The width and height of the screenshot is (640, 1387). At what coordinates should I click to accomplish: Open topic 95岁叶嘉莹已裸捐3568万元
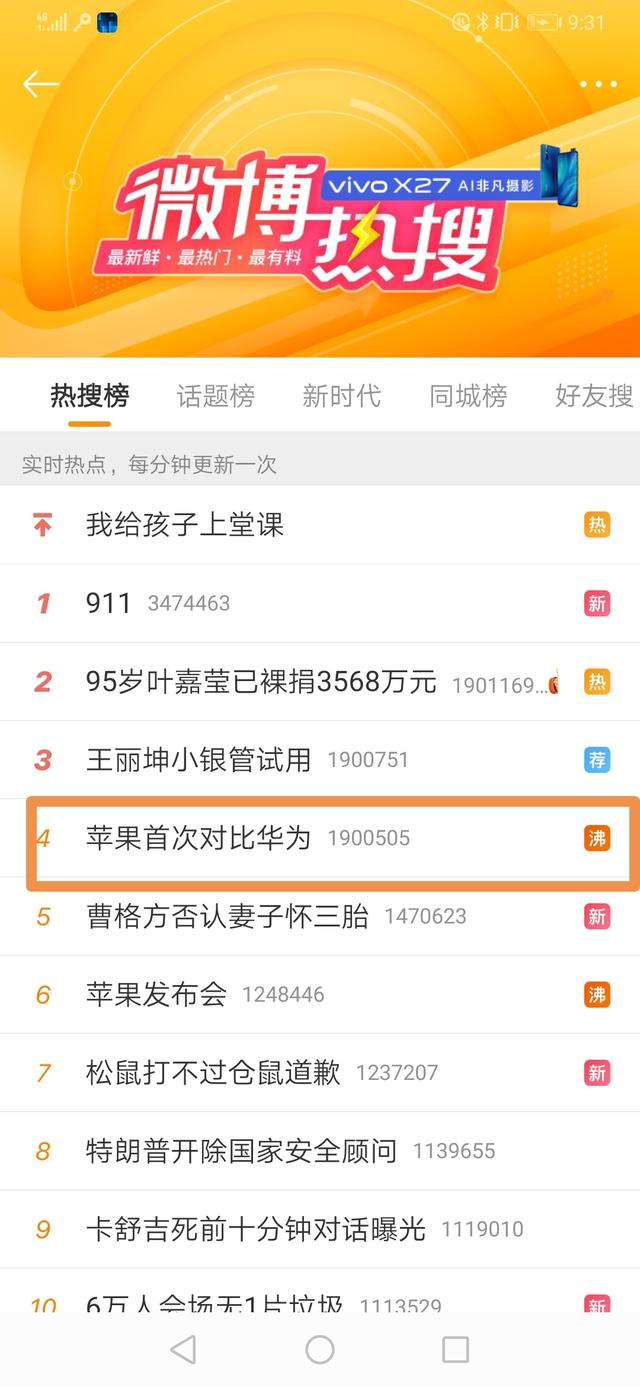coord(261,682)
